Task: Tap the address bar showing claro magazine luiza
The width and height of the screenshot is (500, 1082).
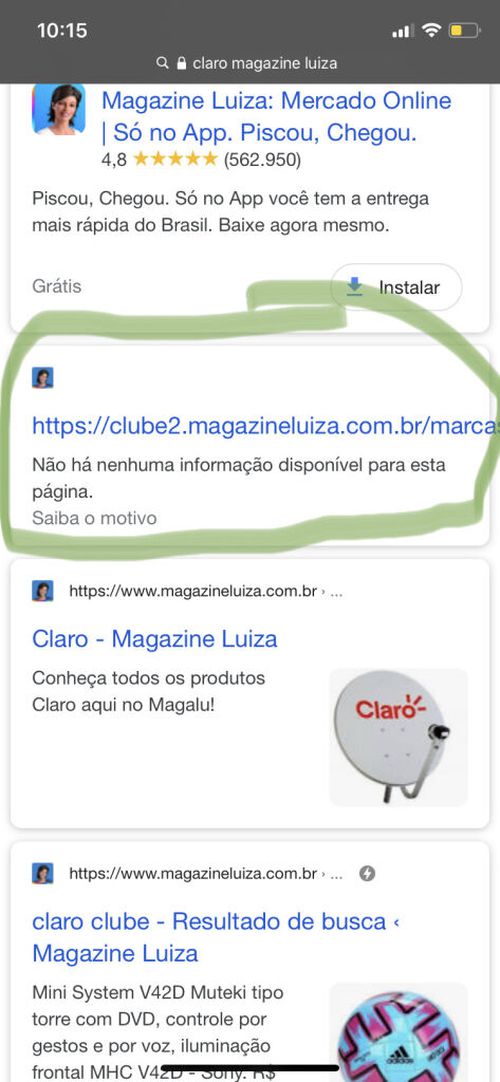Action: click(x=248, y=63)
